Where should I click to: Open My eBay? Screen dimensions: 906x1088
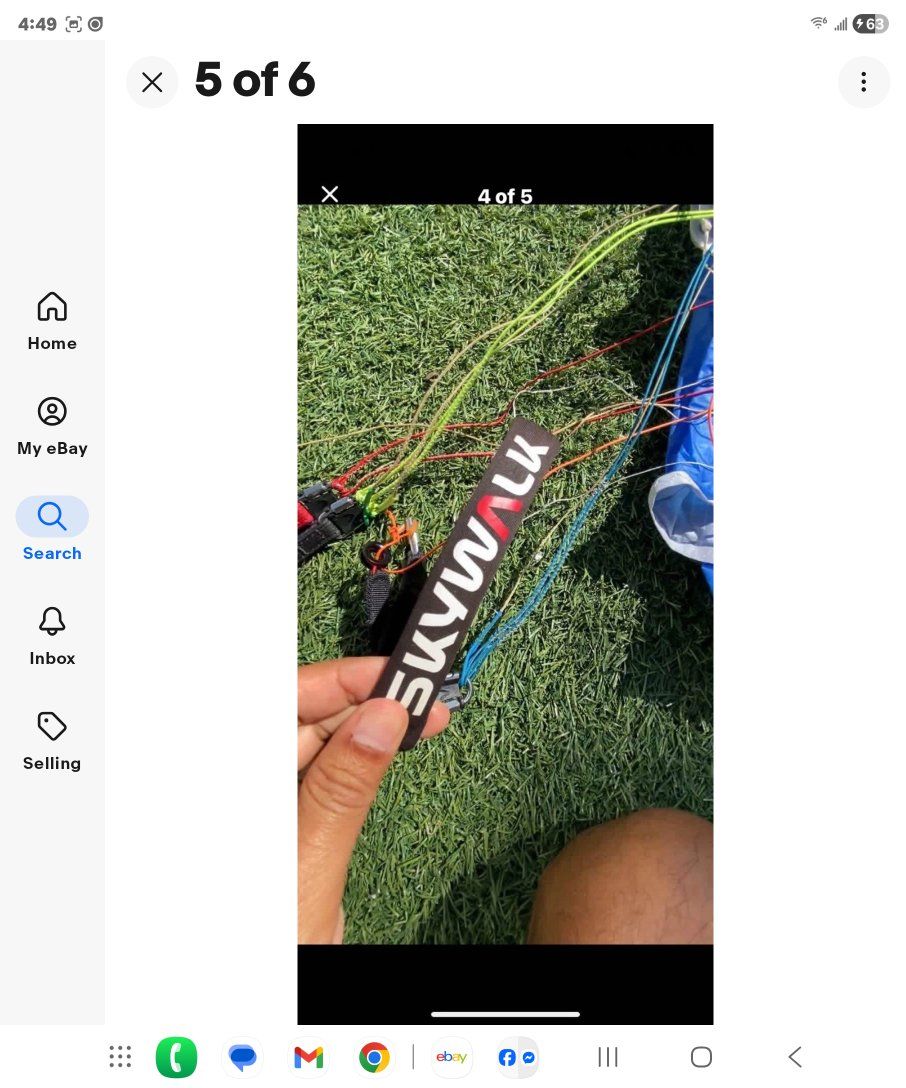pos(52,426)
